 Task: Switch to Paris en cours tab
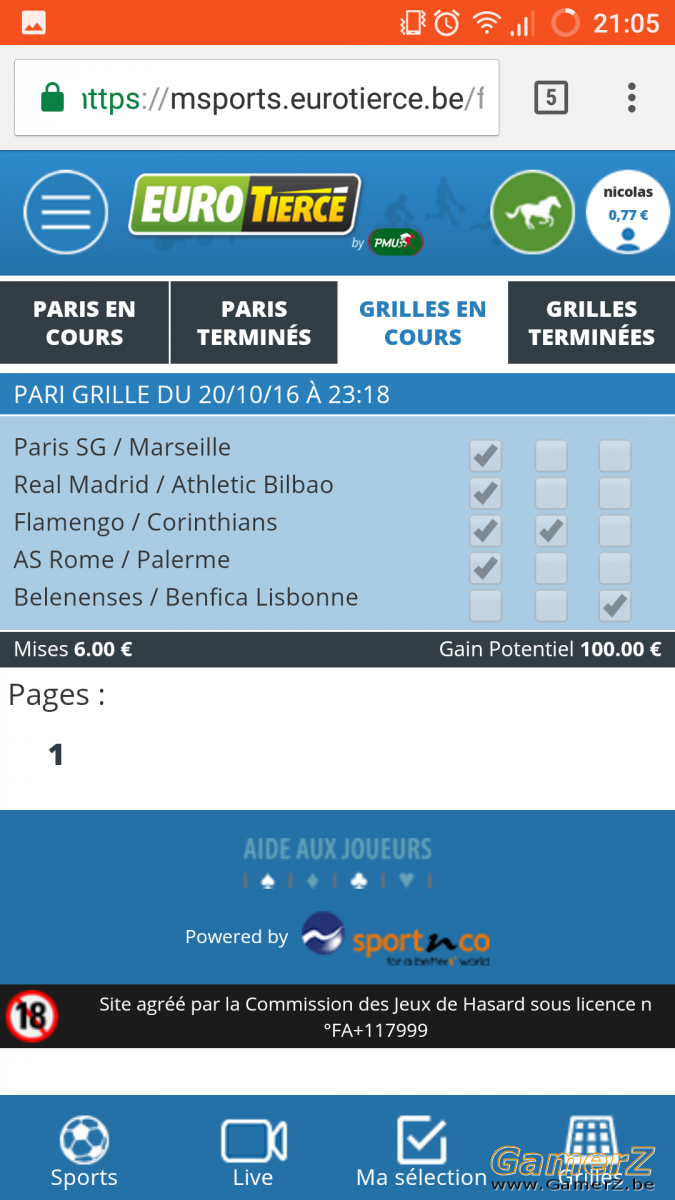coord(84,323)
